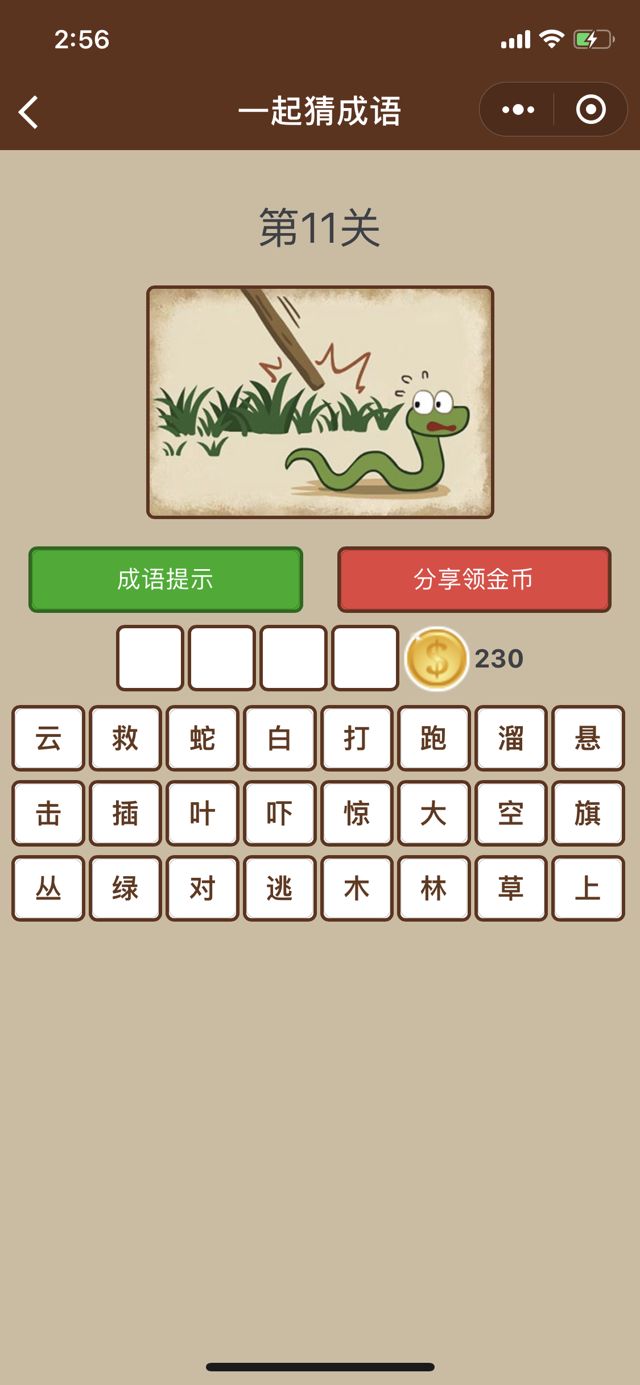
Task: Pick the character 林
Action: point(434,888)
